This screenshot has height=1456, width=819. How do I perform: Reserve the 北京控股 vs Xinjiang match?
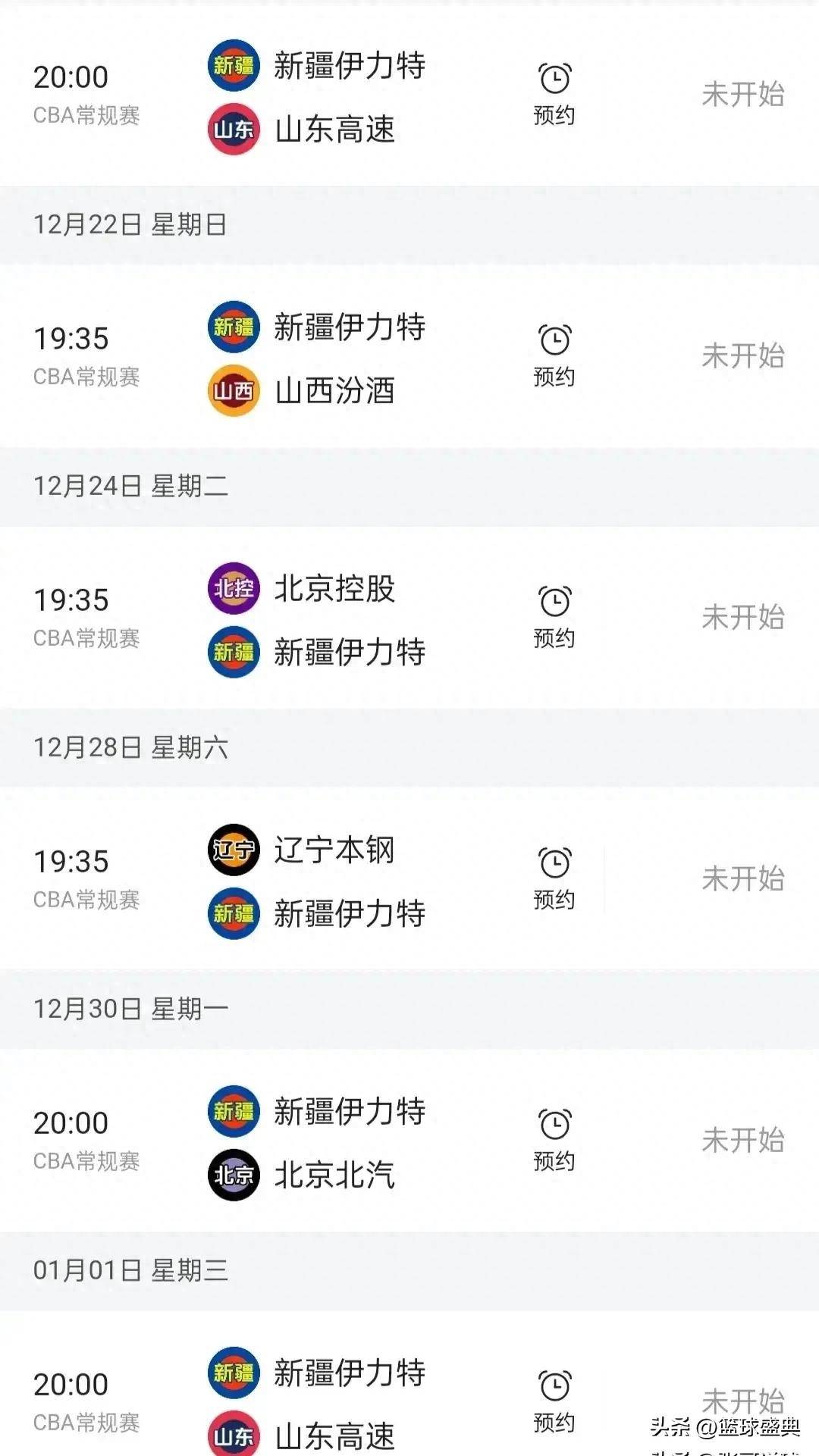pos(554,617)
